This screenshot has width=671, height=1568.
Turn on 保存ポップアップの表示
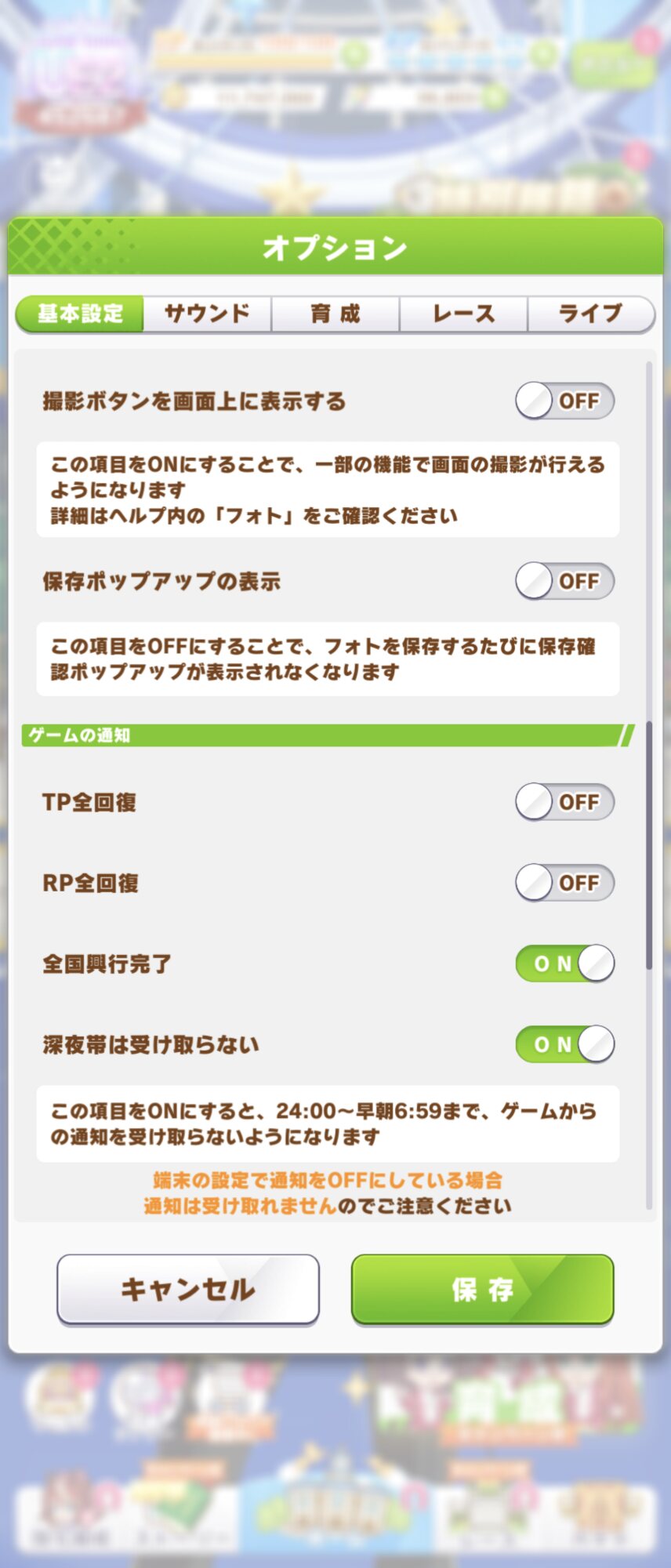click(x=564, y=582)
